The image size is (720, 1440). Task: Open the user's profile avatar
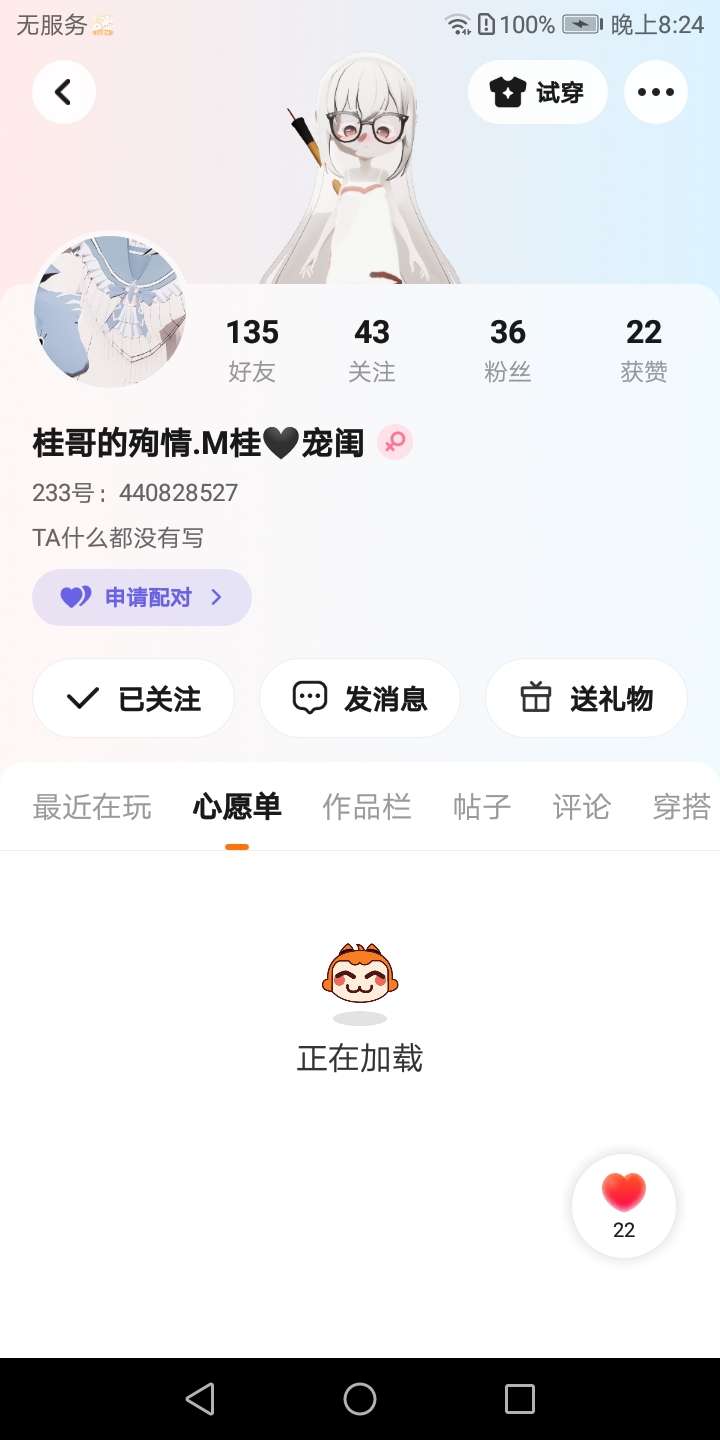click(x=110, y=311)
